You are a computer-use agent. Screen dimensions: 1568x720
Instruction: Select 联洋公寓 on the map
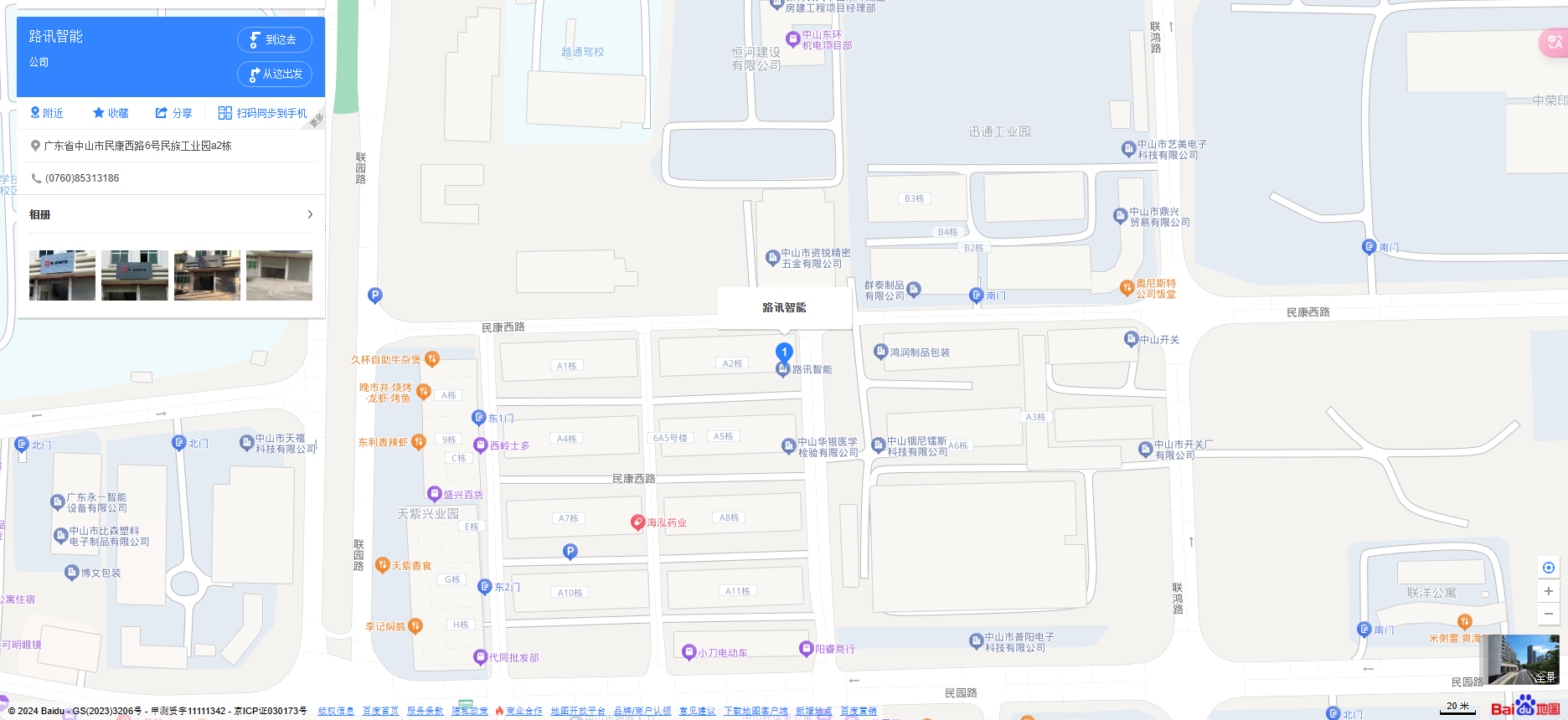click(x=1431, y=593)
